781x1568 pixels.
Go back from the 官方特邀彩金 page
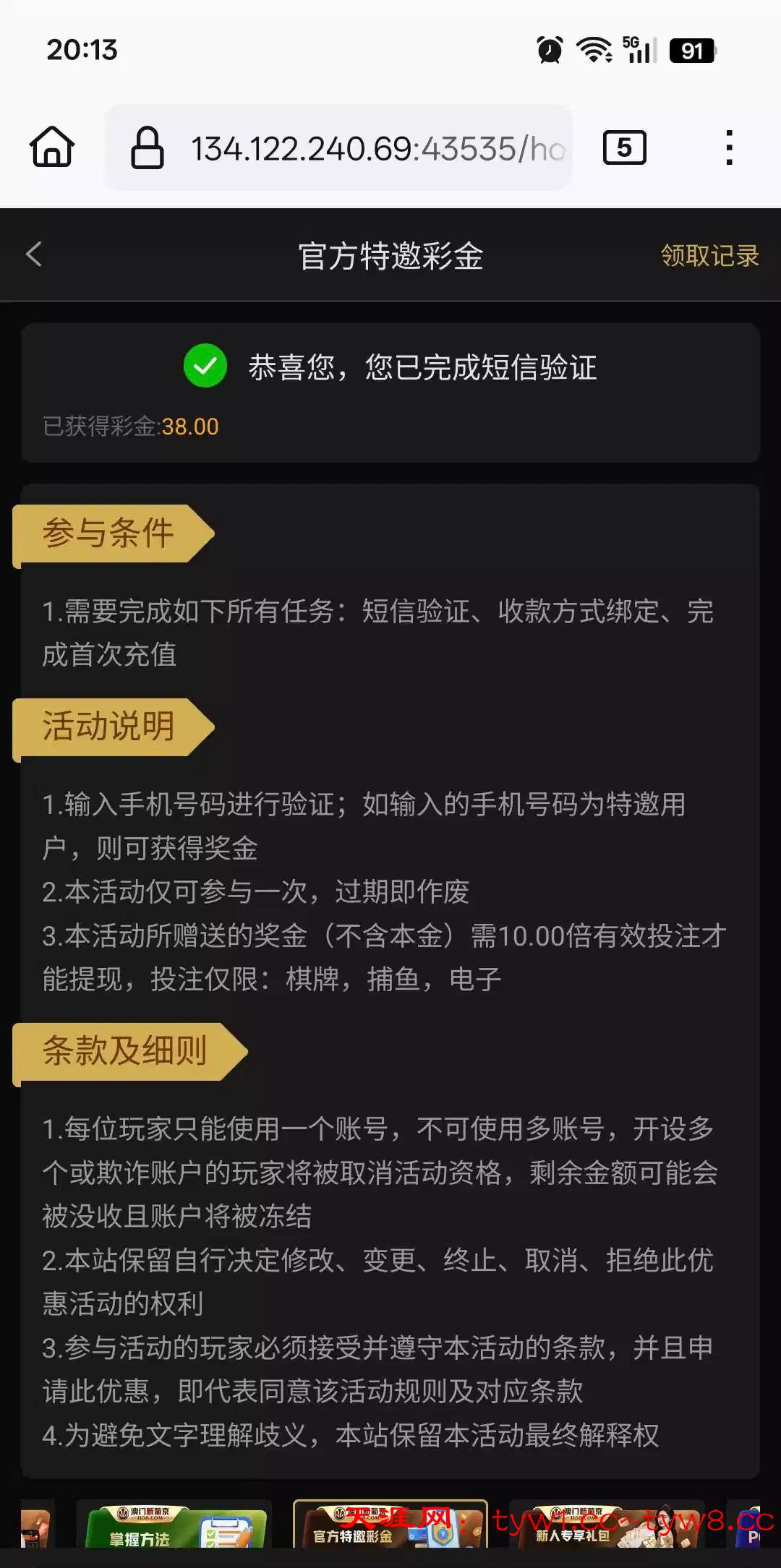[34, 254]
